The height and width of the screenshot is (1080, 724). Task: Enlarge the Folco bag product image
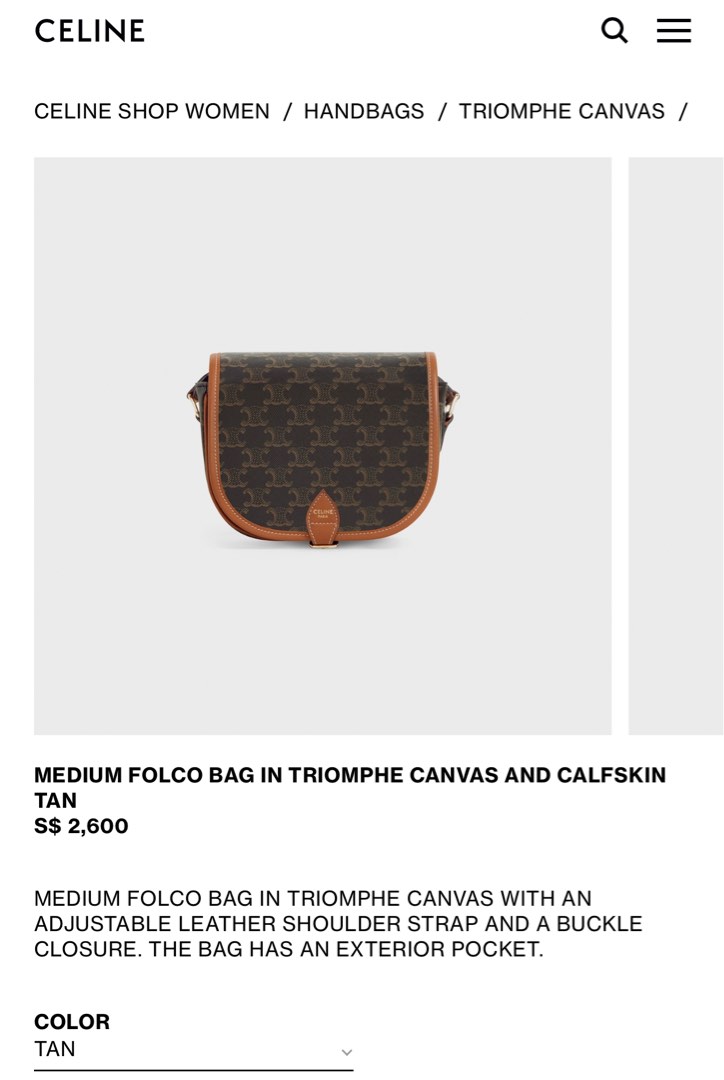(x=323, y=446)
